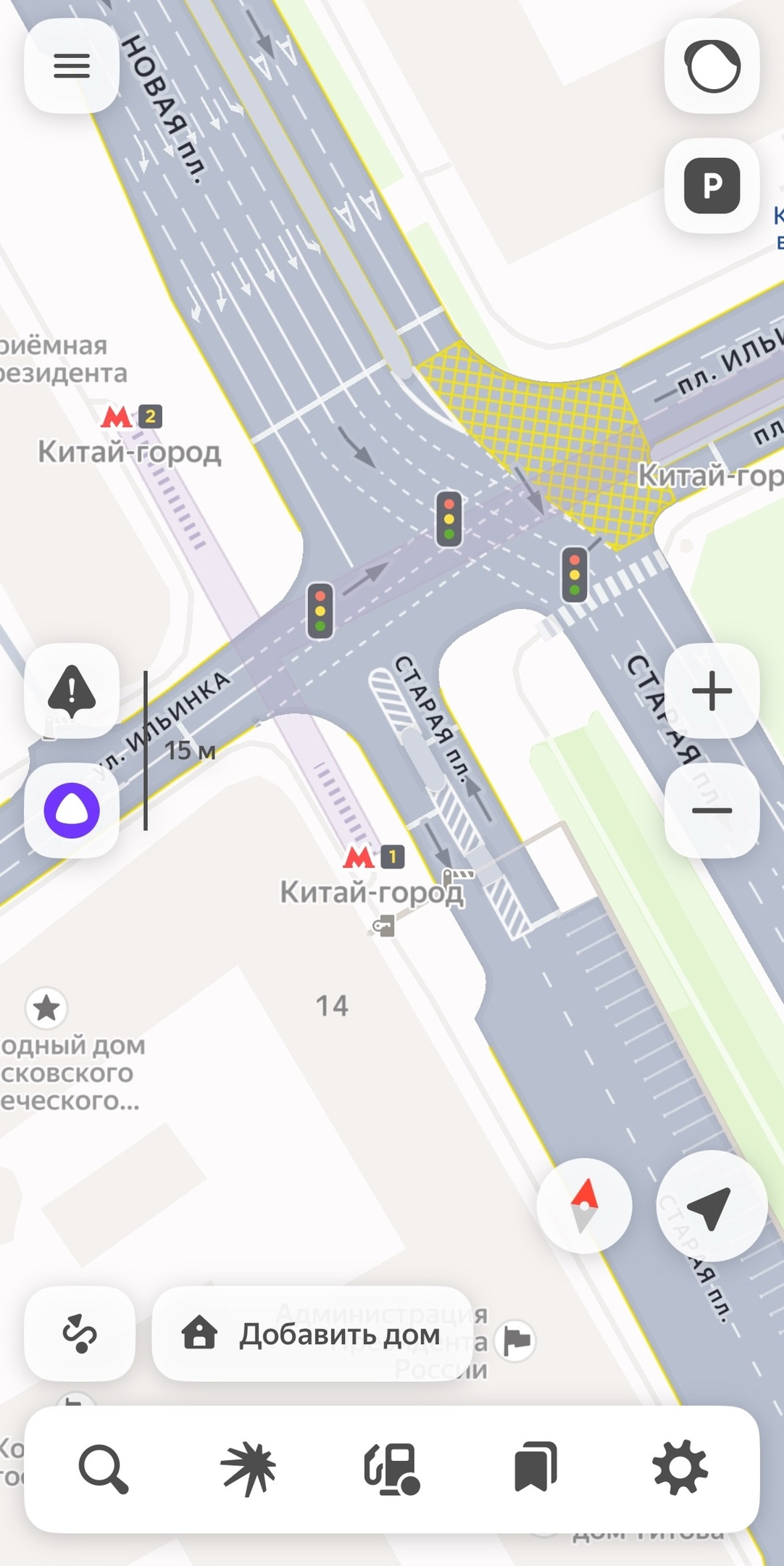Viewport: 784px width, 1566px height.
Task: Open the top-right circle button
Action: pyautogui.click(x=712, y=66)
